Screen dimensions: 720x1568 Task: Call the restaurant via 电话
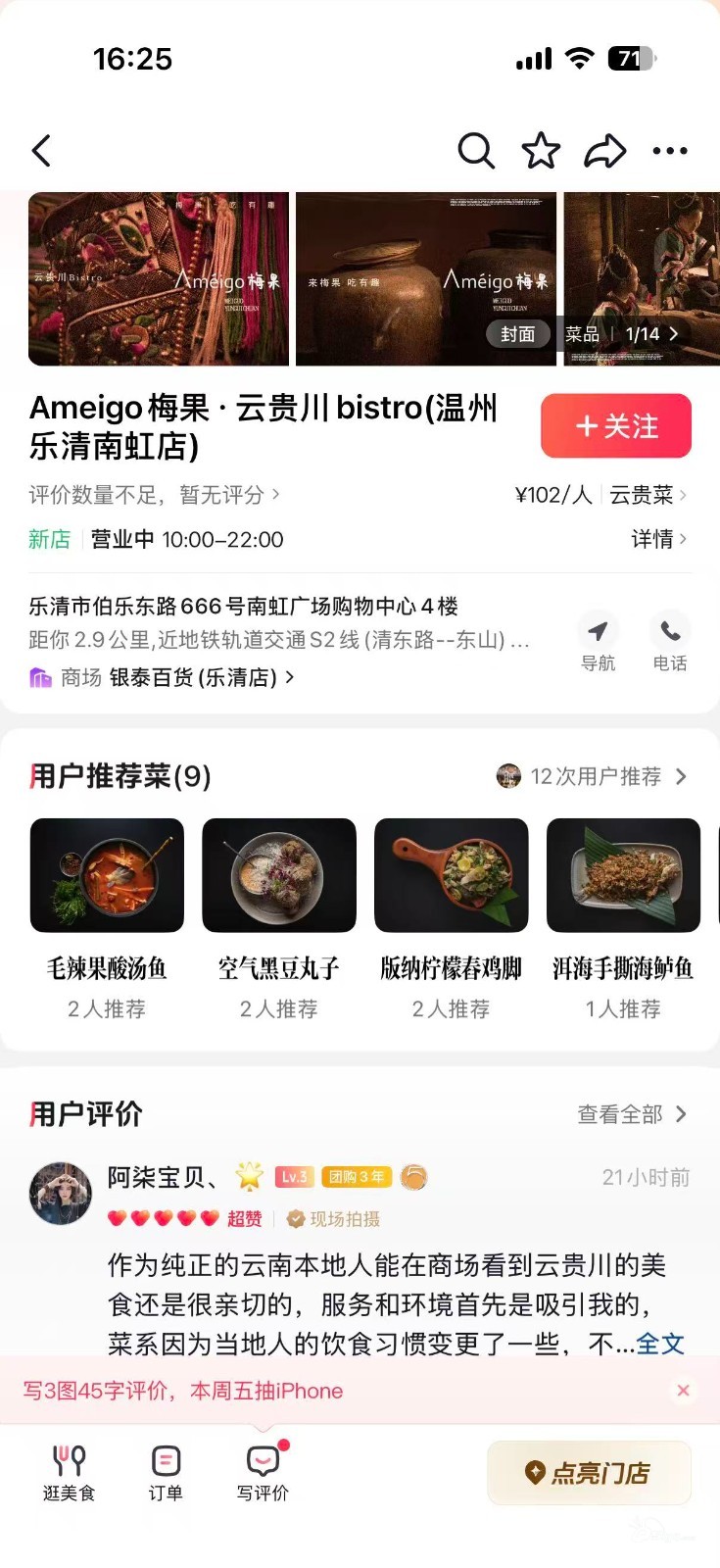670,642
